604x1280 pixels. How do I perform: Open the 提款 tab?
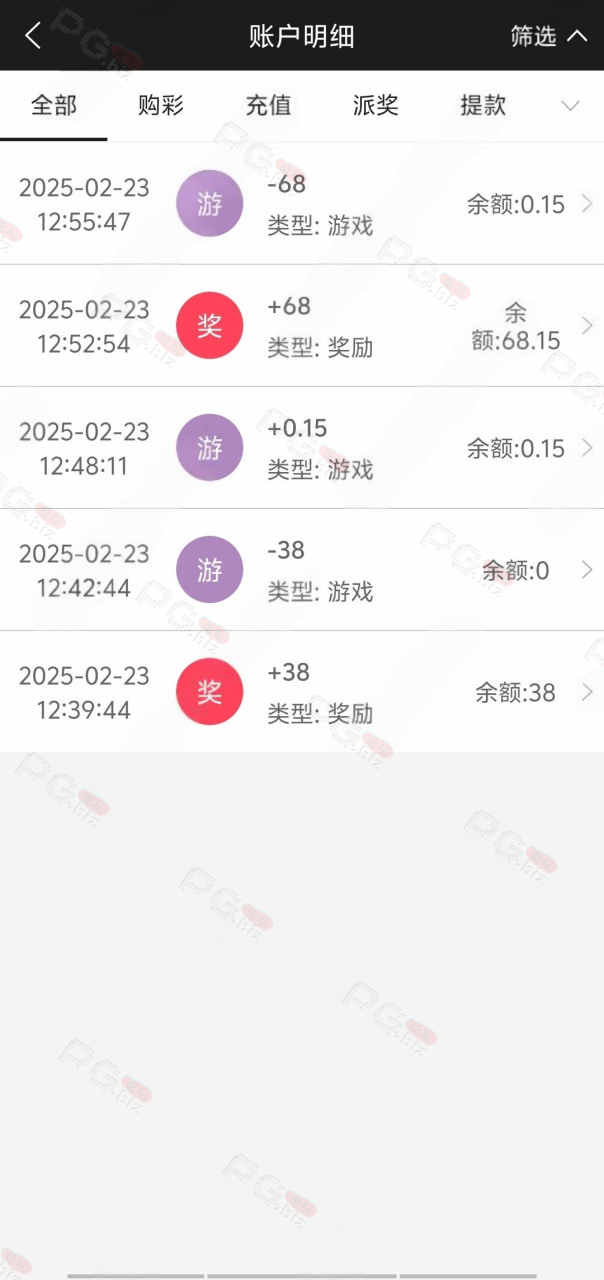tap(483, 105)
